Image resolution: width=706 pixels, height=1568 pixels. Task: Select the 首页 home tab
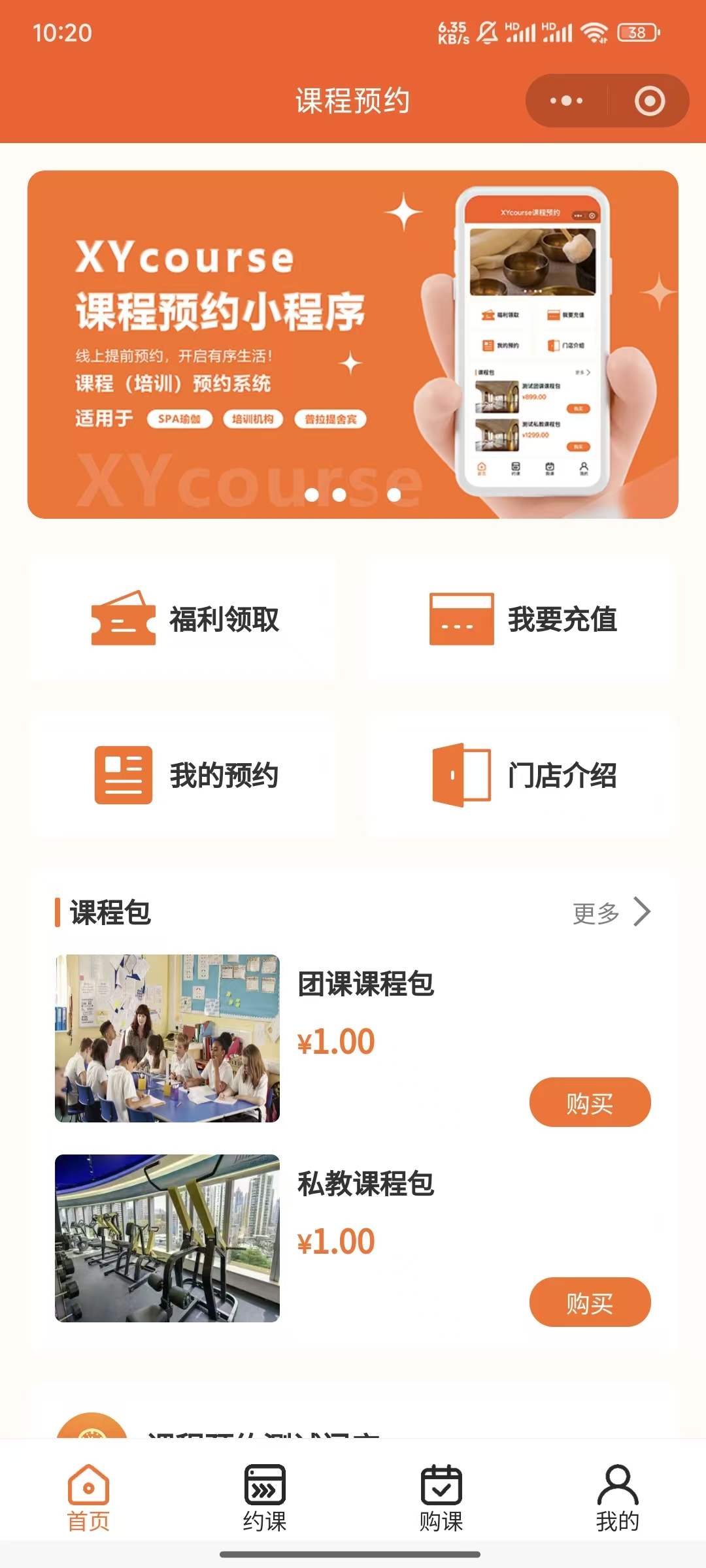88,1498
